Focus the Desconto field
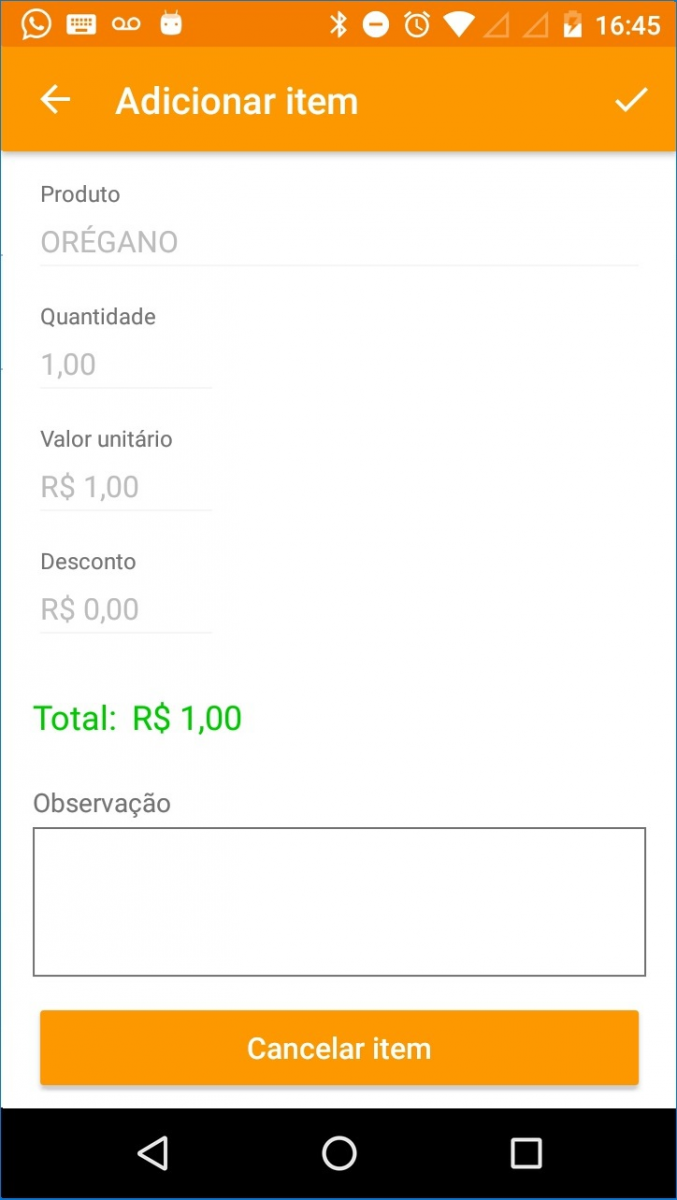 tap(125, 609)
